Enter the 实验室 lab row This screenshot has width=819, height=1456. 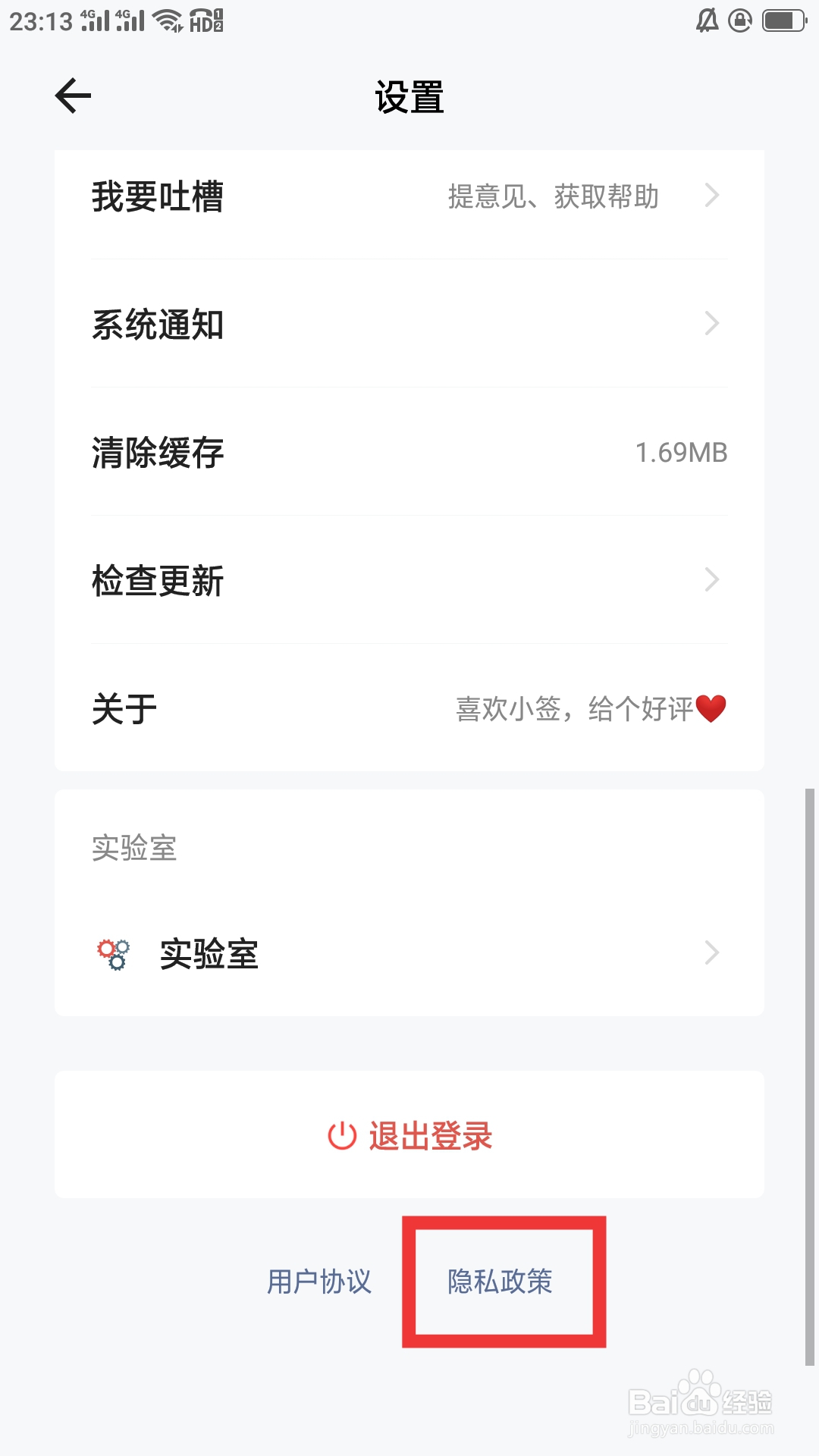(409, 953)
